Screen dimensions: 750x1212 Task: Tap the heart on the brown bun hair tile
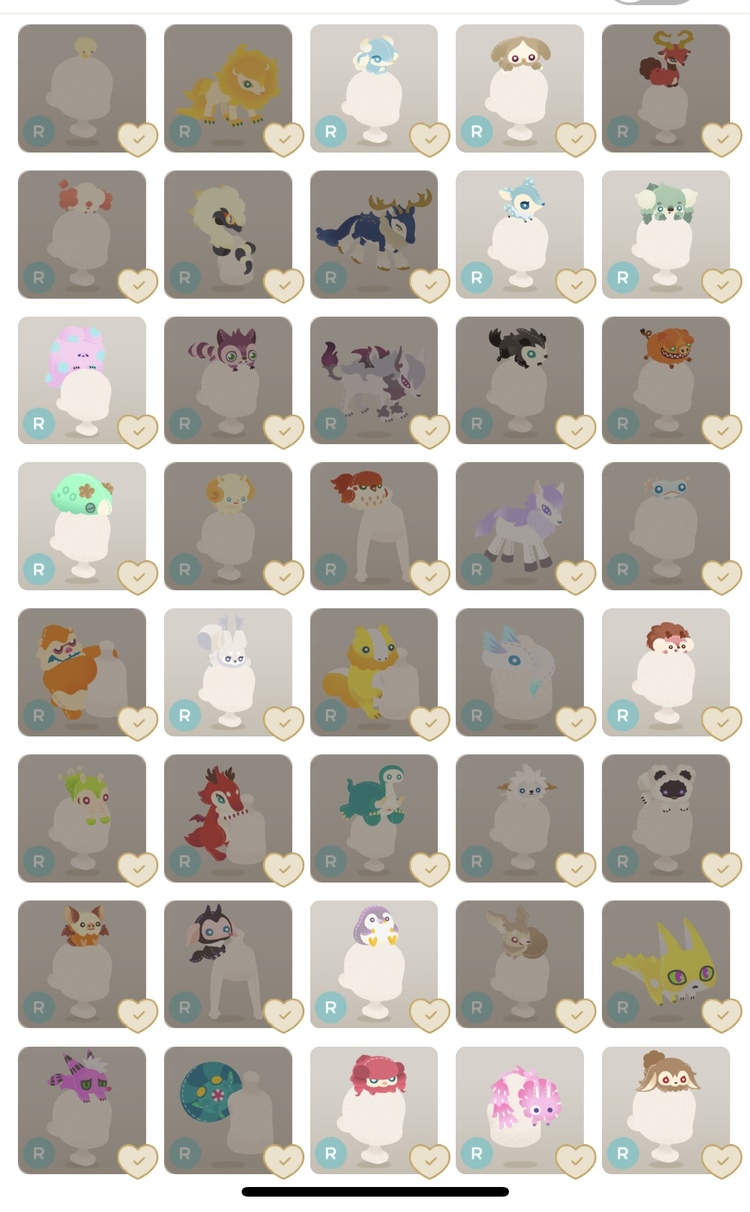pos(722,1162)
